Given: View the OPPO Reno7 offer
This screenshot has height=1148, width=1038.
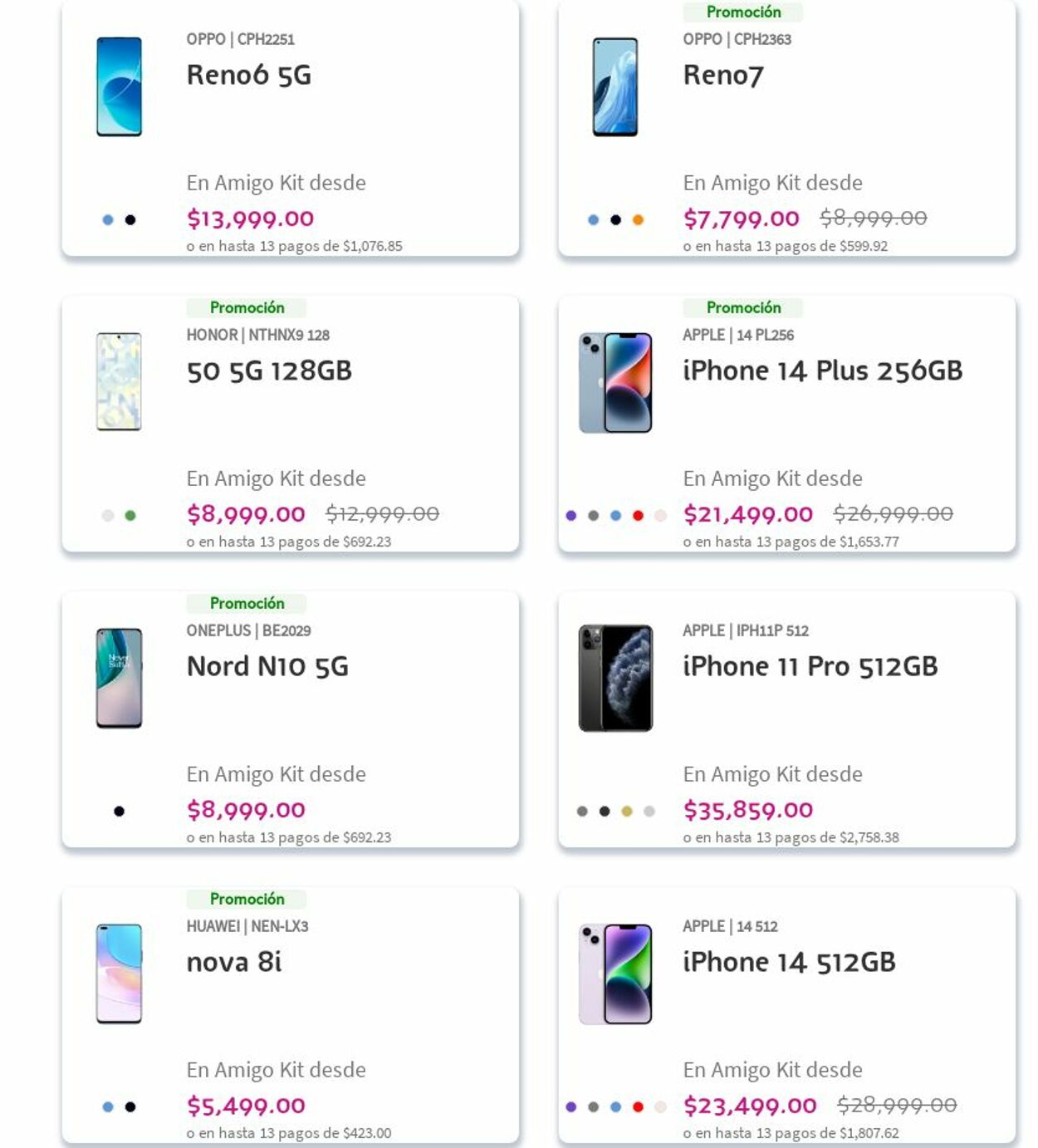Looking at the screenshot, I should (x=722, y=75).
